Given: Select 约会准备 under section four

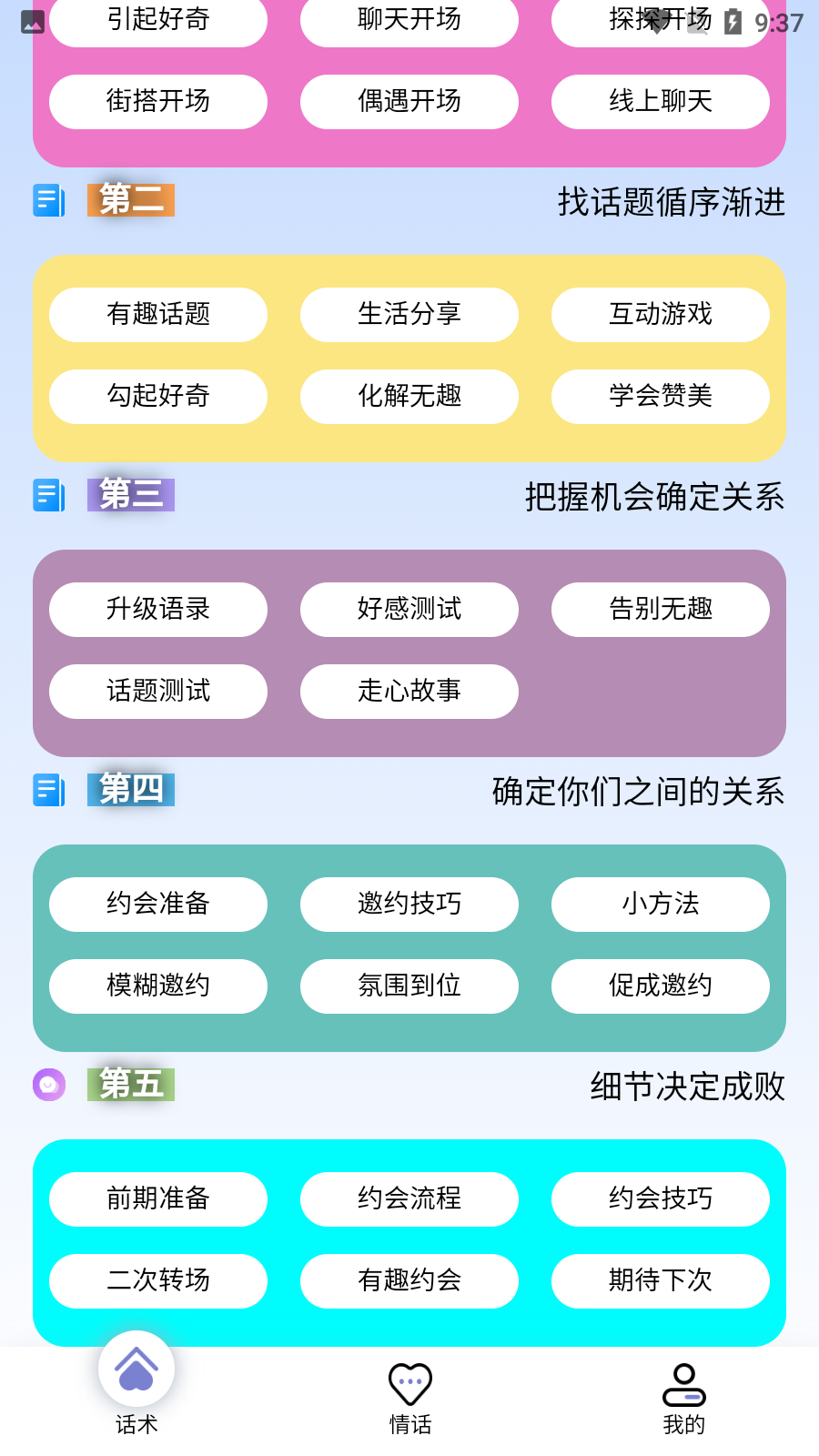Looking at the screenshot, I should pyautogui.click(x=157, y=904).
